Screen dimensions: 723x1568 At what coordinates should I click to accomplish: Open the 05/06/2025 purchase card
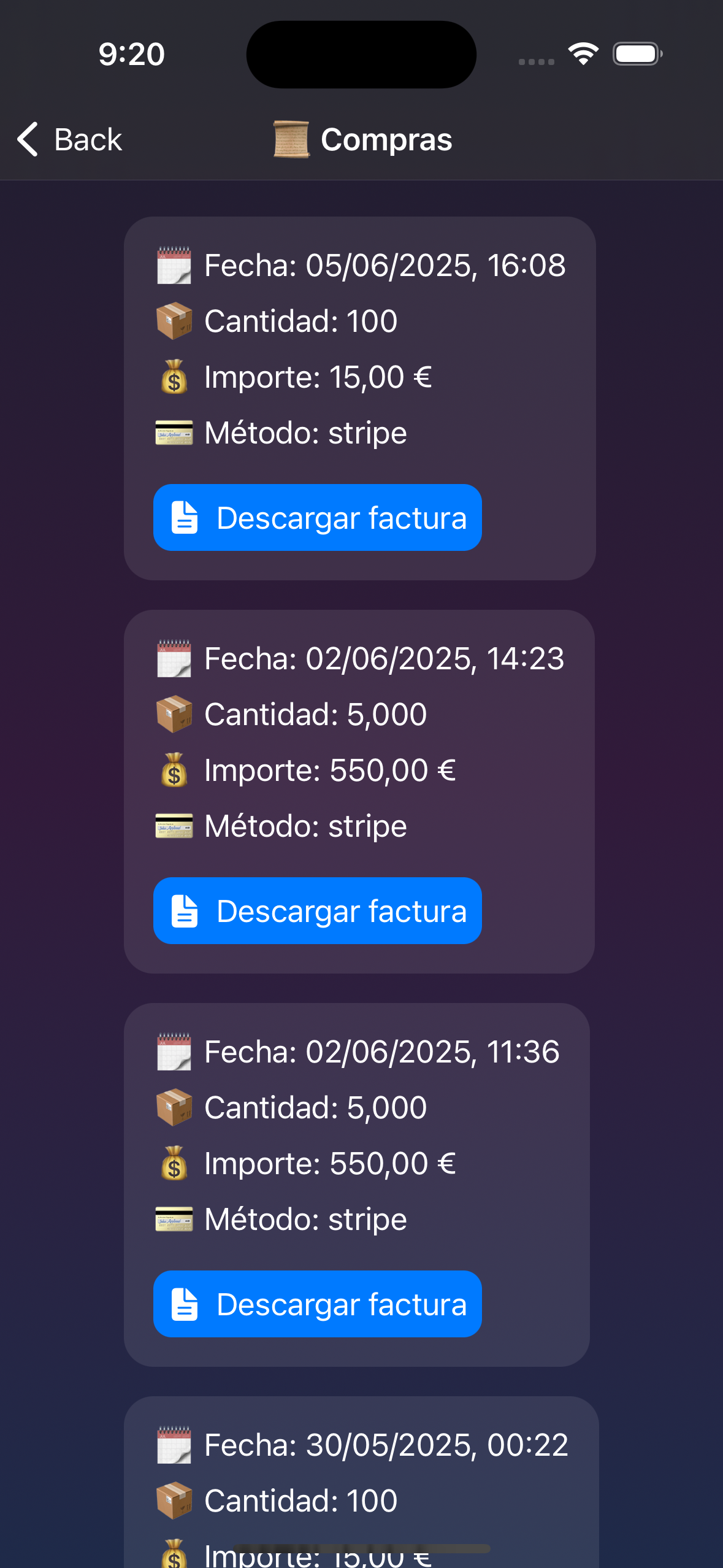pyautogui.click(x=361, y=399)
